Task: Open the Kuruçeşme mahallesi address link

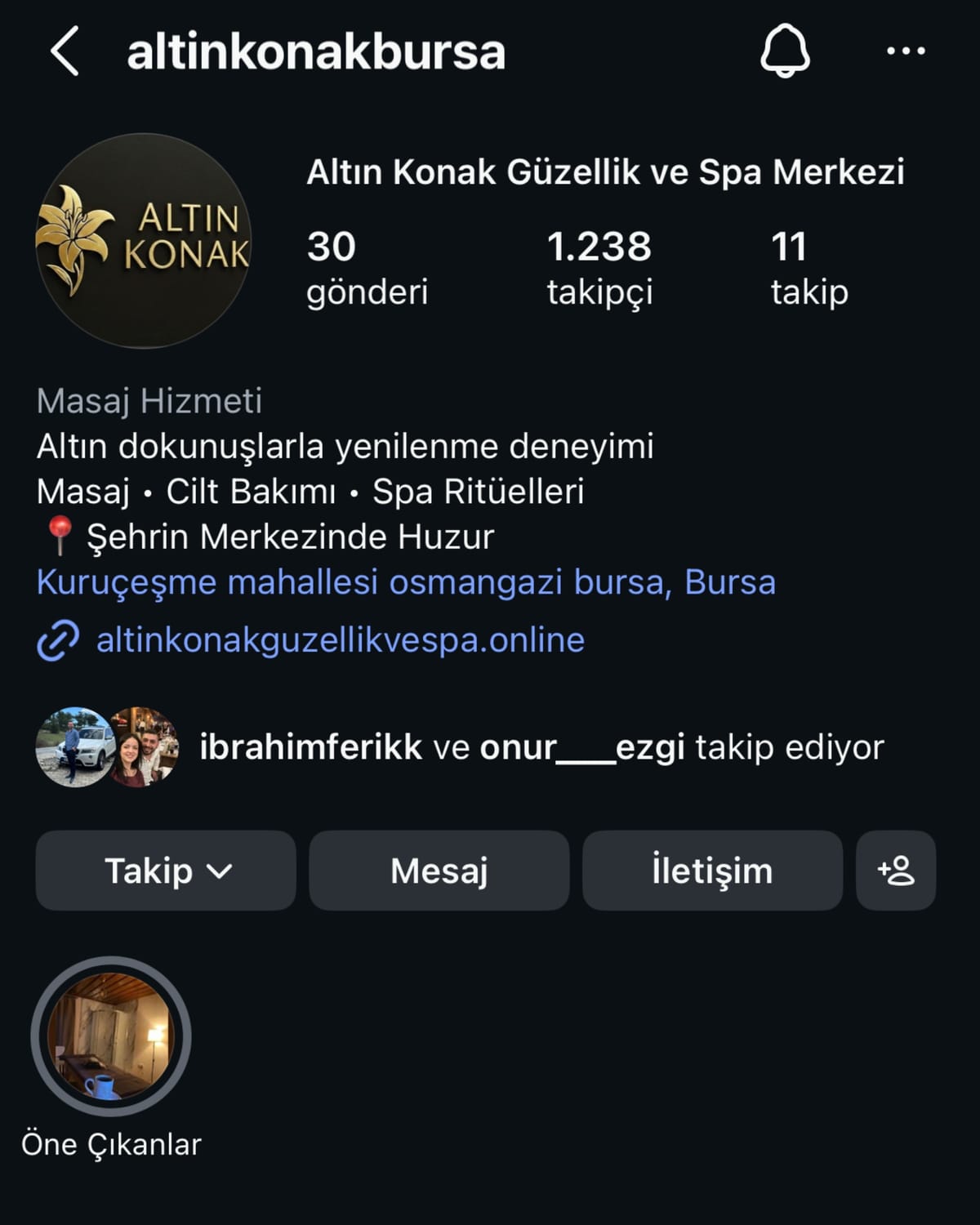Action: (x=406, y=582)
